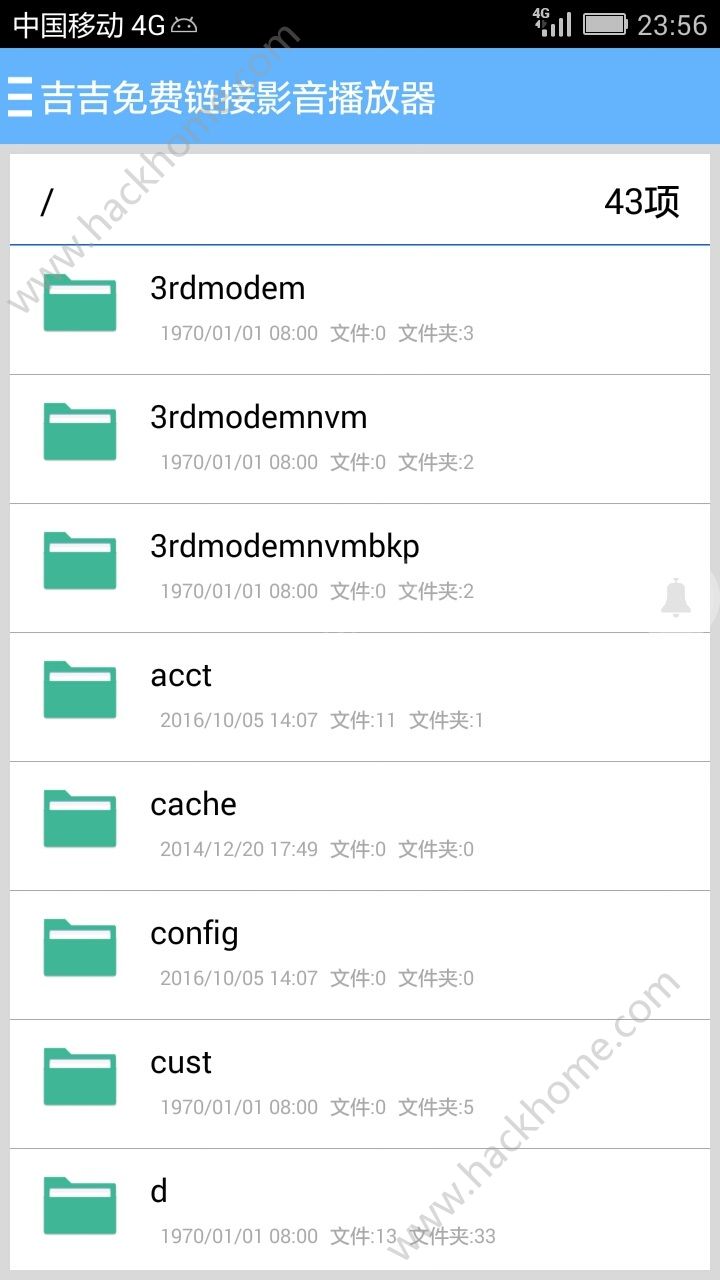Tap the floating bell icon

click(x=677, y=598)
